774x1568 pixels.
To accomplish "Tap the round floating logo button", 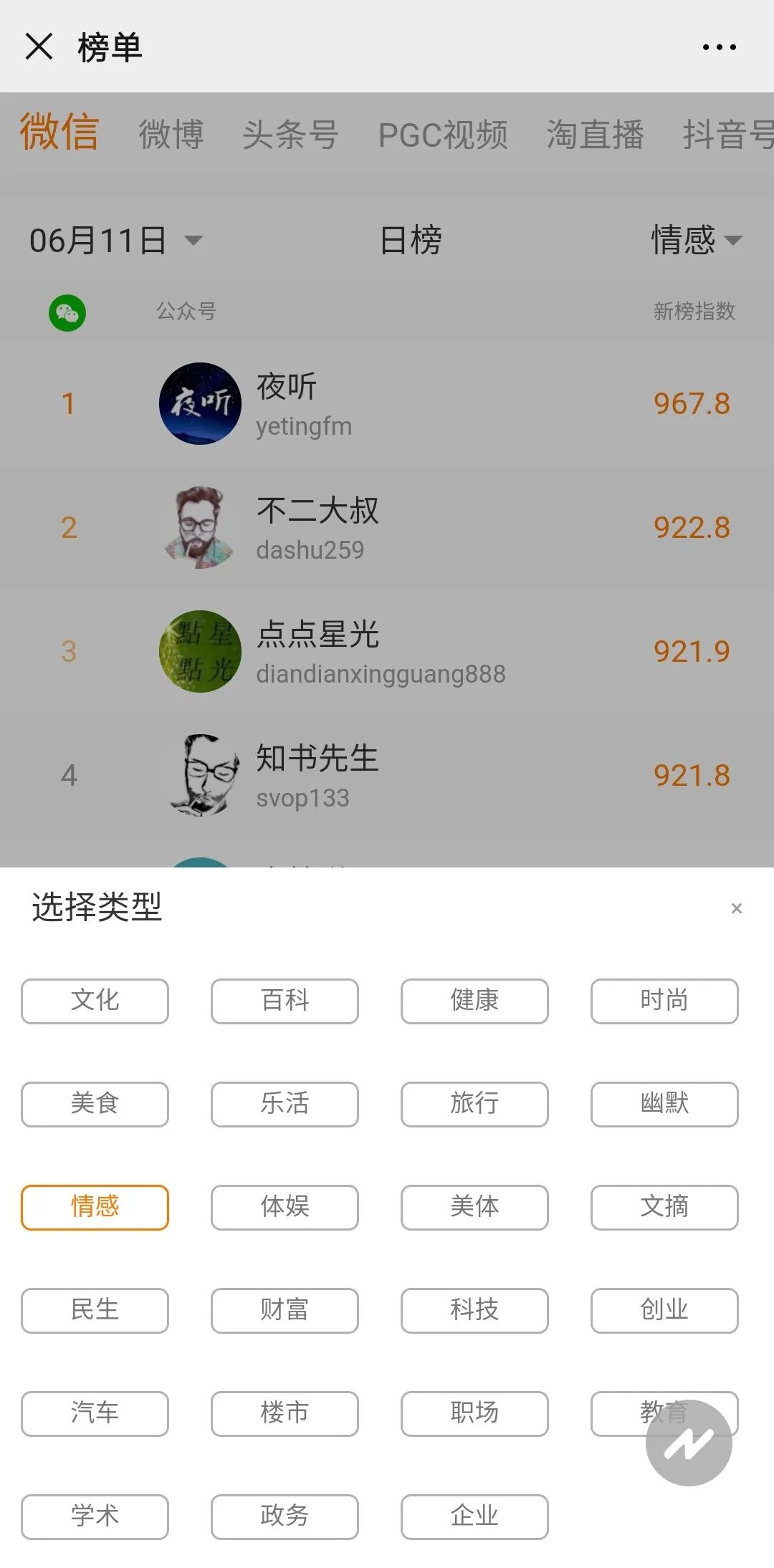I will pos(689,1443).
